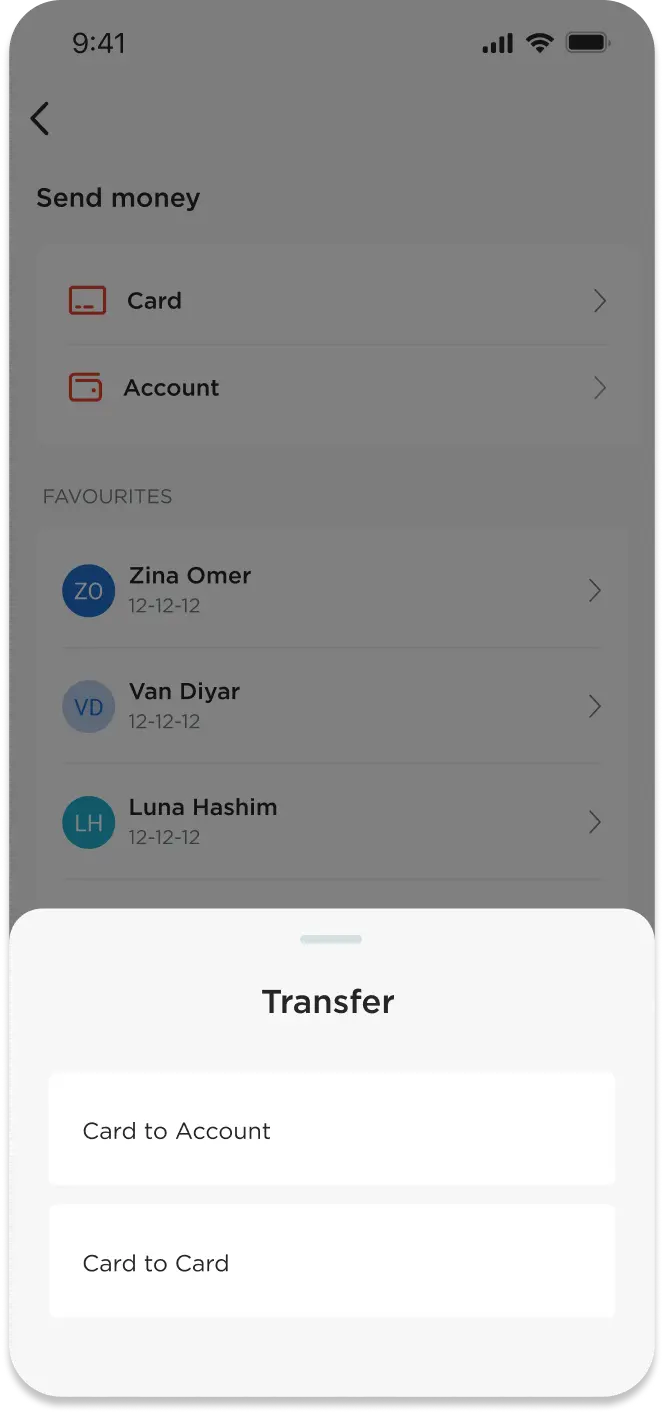Tap the sheet's drag handle above Transfer
Viewport: 663px width, 1413px height.
[x=331, y=939]
